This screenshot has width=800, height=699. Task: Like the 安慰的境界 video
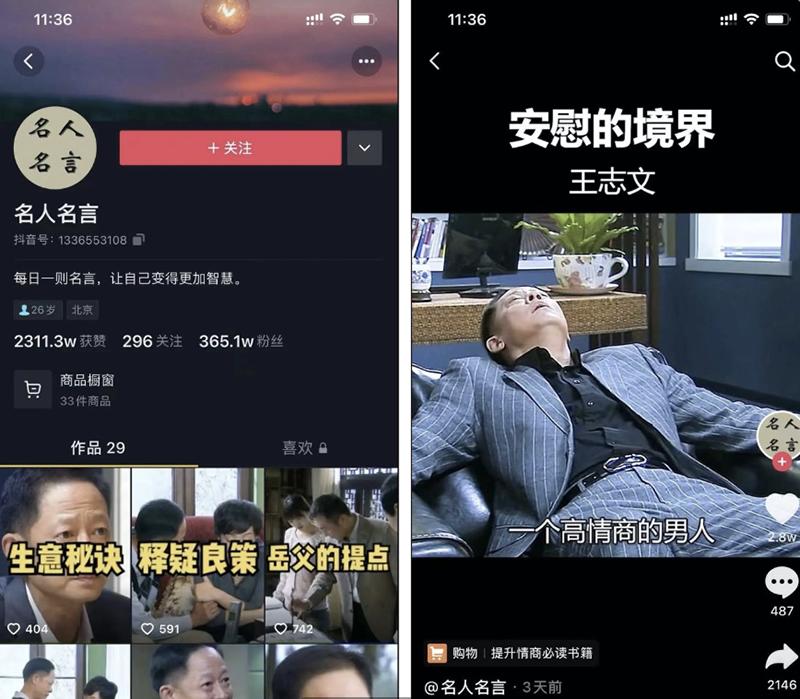click(781, 509)
